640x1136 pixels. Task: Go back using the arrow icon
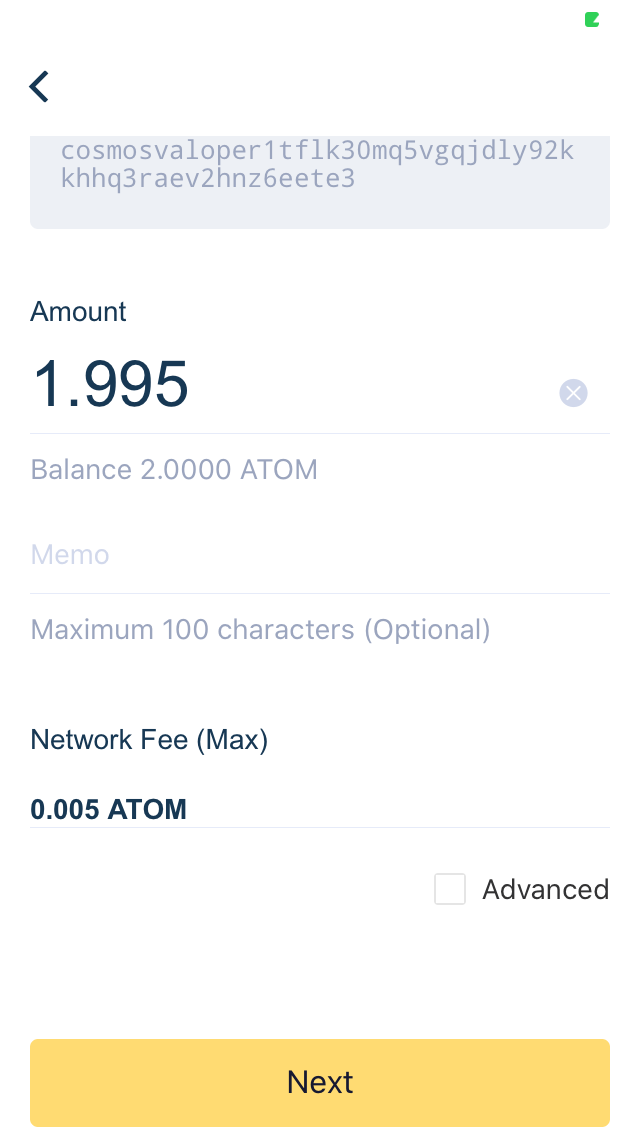pos(39,87)
